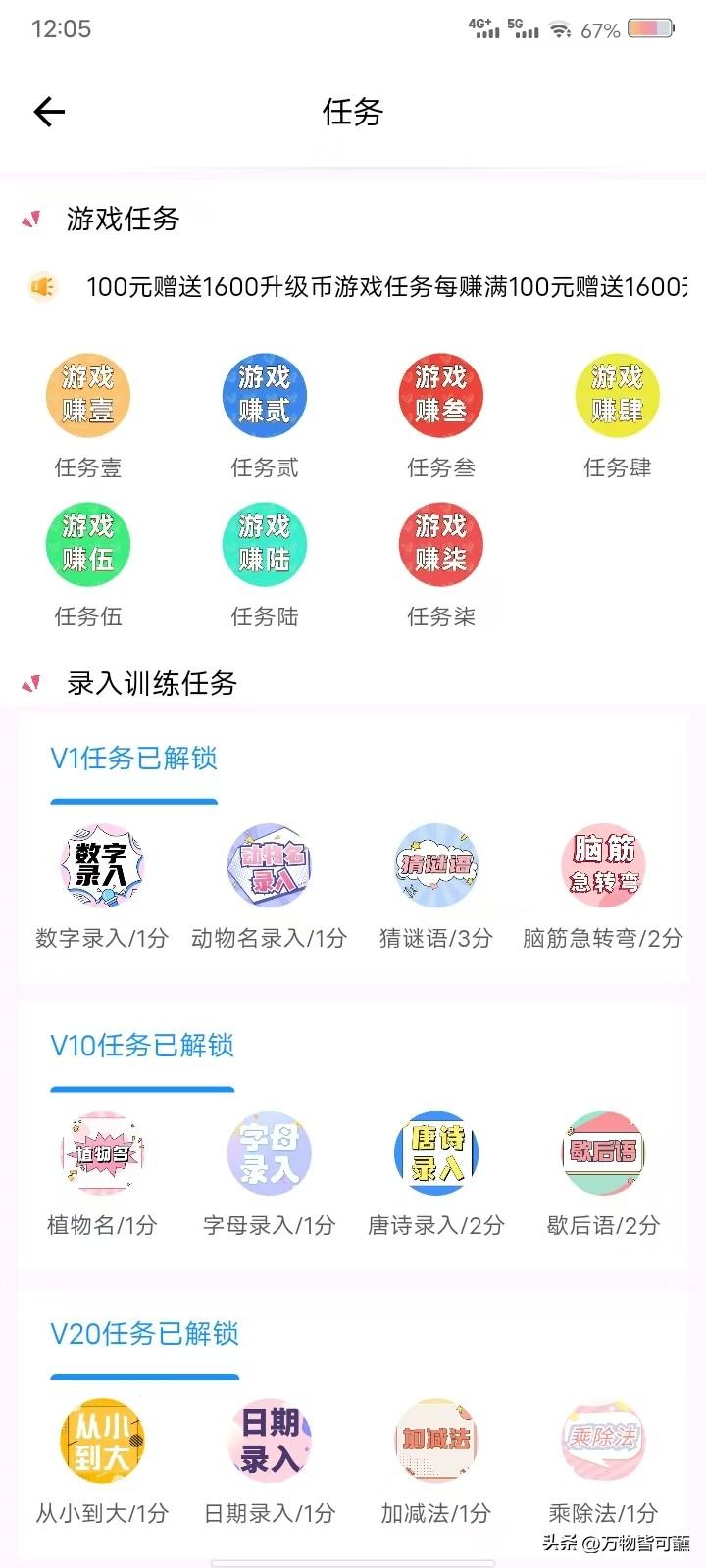Open the 脑筋急转弯 task icon

602,866
